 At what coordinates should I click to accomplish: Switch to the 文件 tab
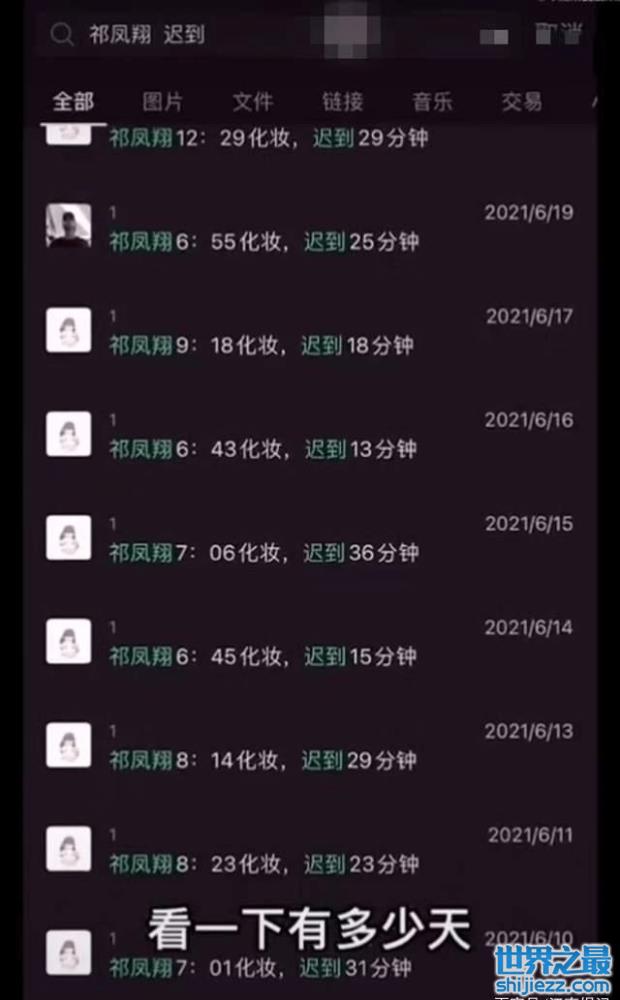coord(253,101)
